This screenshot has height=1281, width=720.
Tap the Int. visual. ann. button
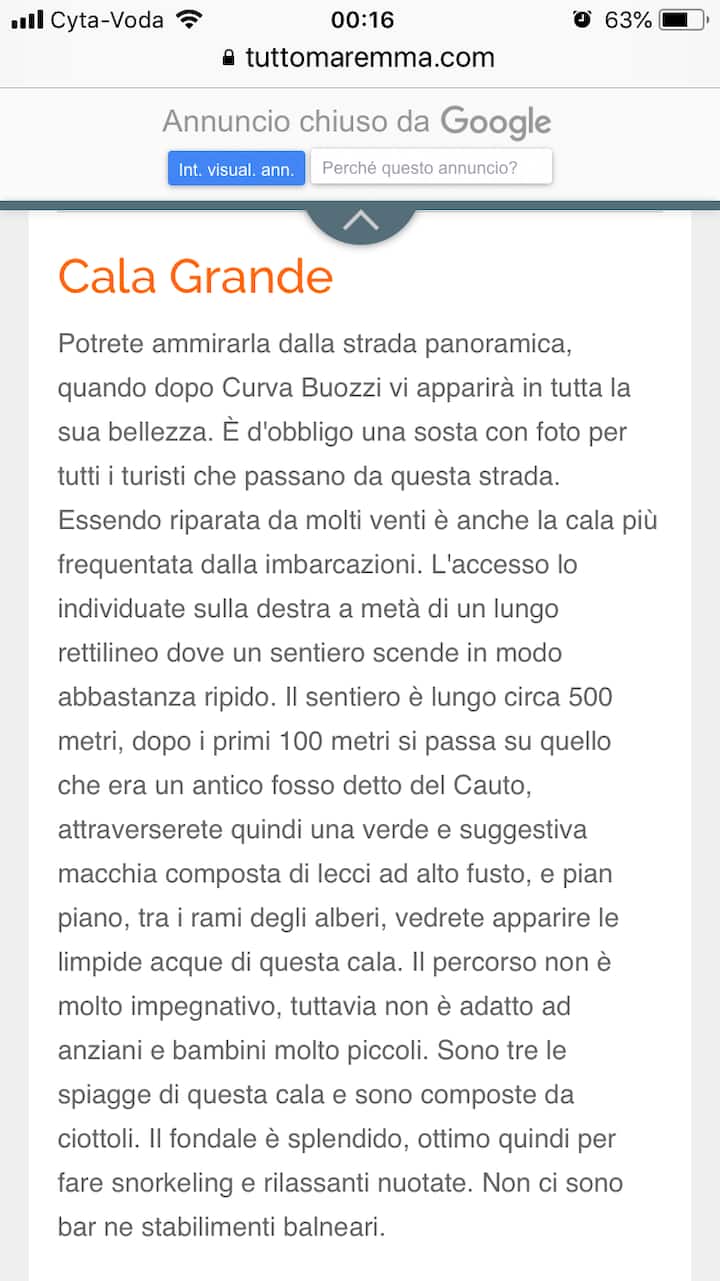[x=236, y=169]
